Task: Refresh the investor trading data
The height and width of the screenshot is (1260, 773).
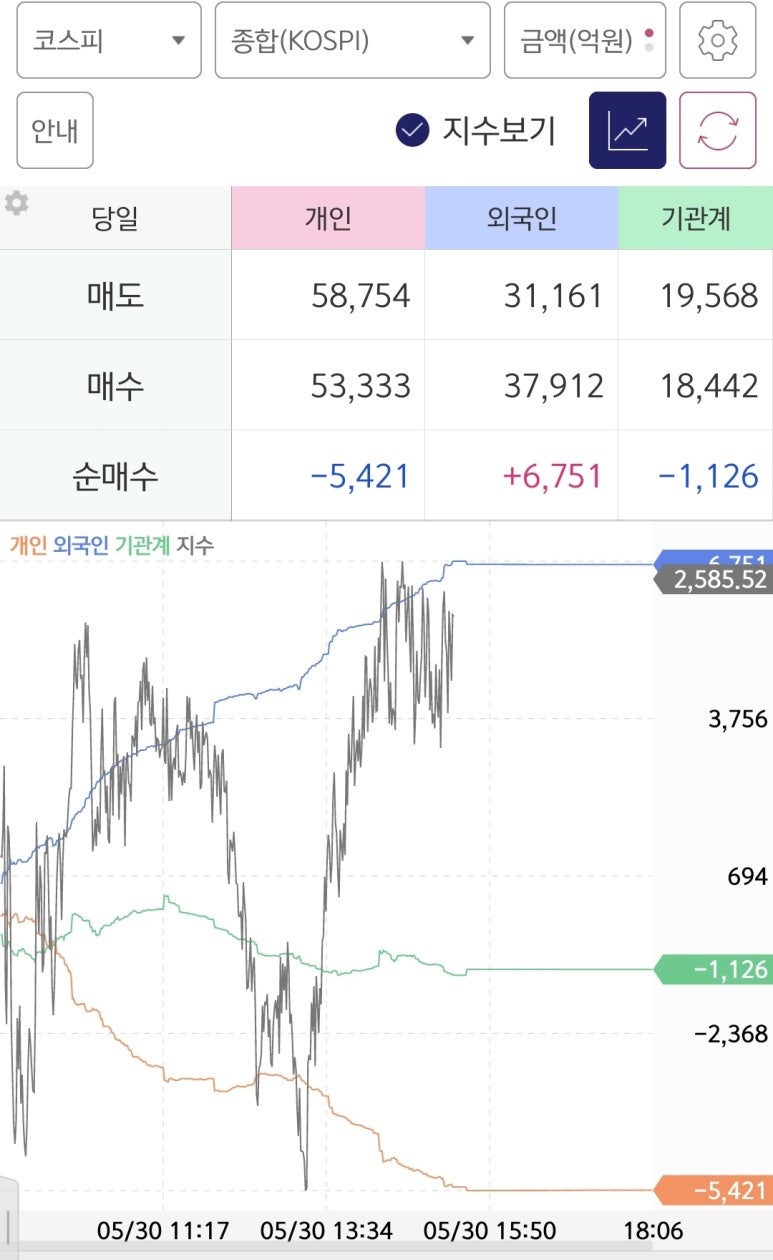Action: [x=717, y=130]
